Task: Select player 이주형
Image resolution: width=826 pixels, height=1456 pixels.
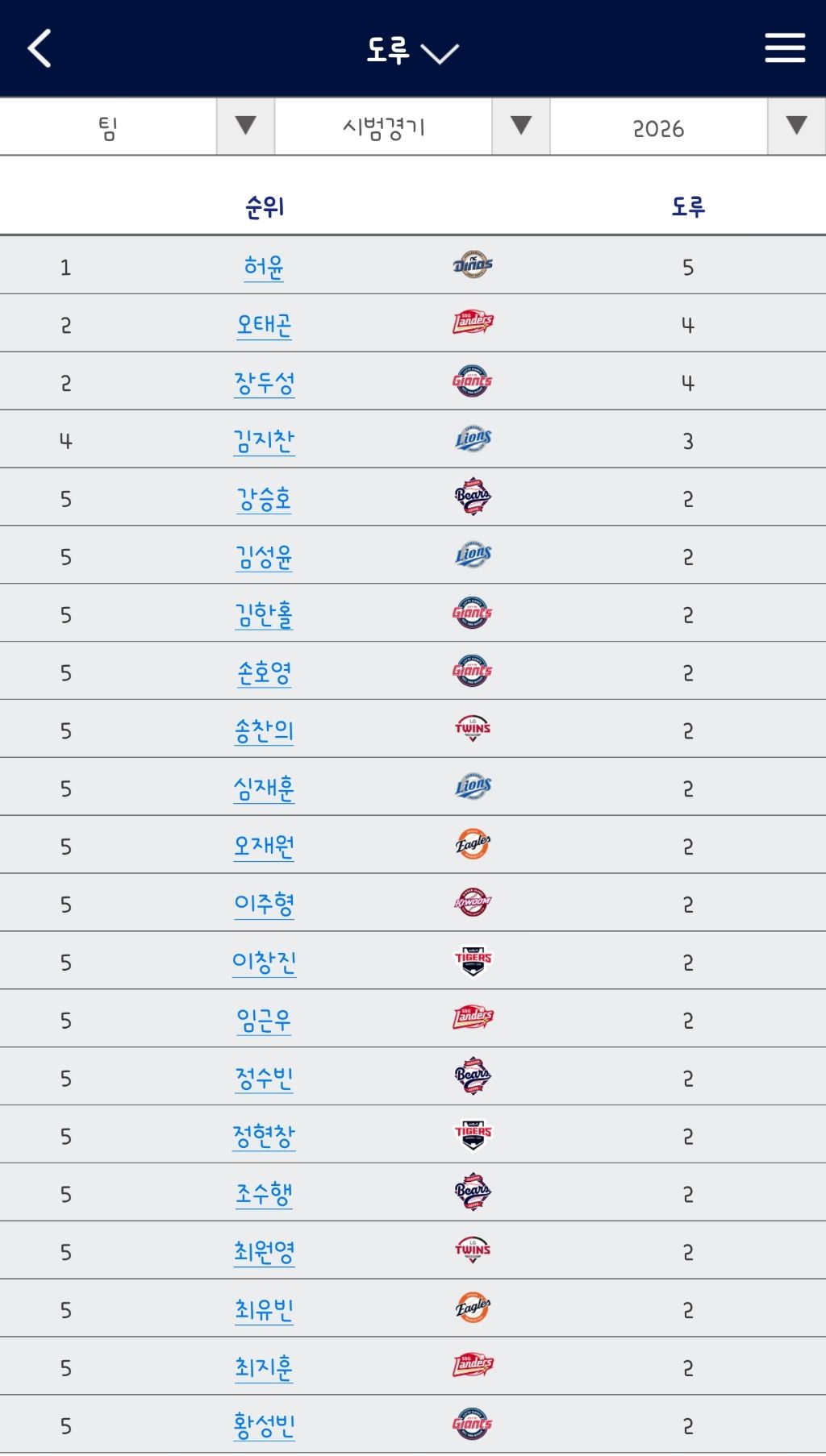Action: [264, 905]
